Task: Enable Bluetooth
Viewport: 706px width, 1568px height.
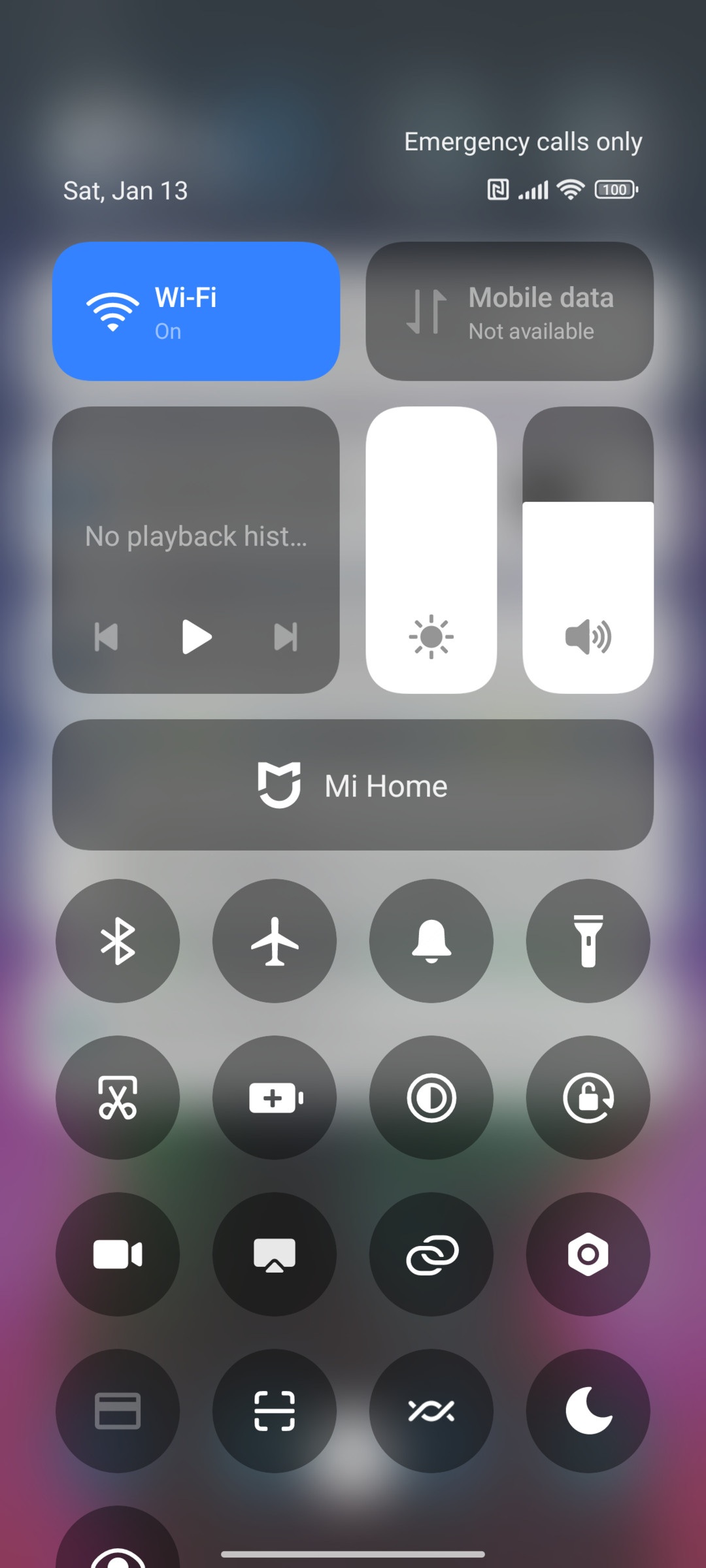Action: (x=118, y=941)
